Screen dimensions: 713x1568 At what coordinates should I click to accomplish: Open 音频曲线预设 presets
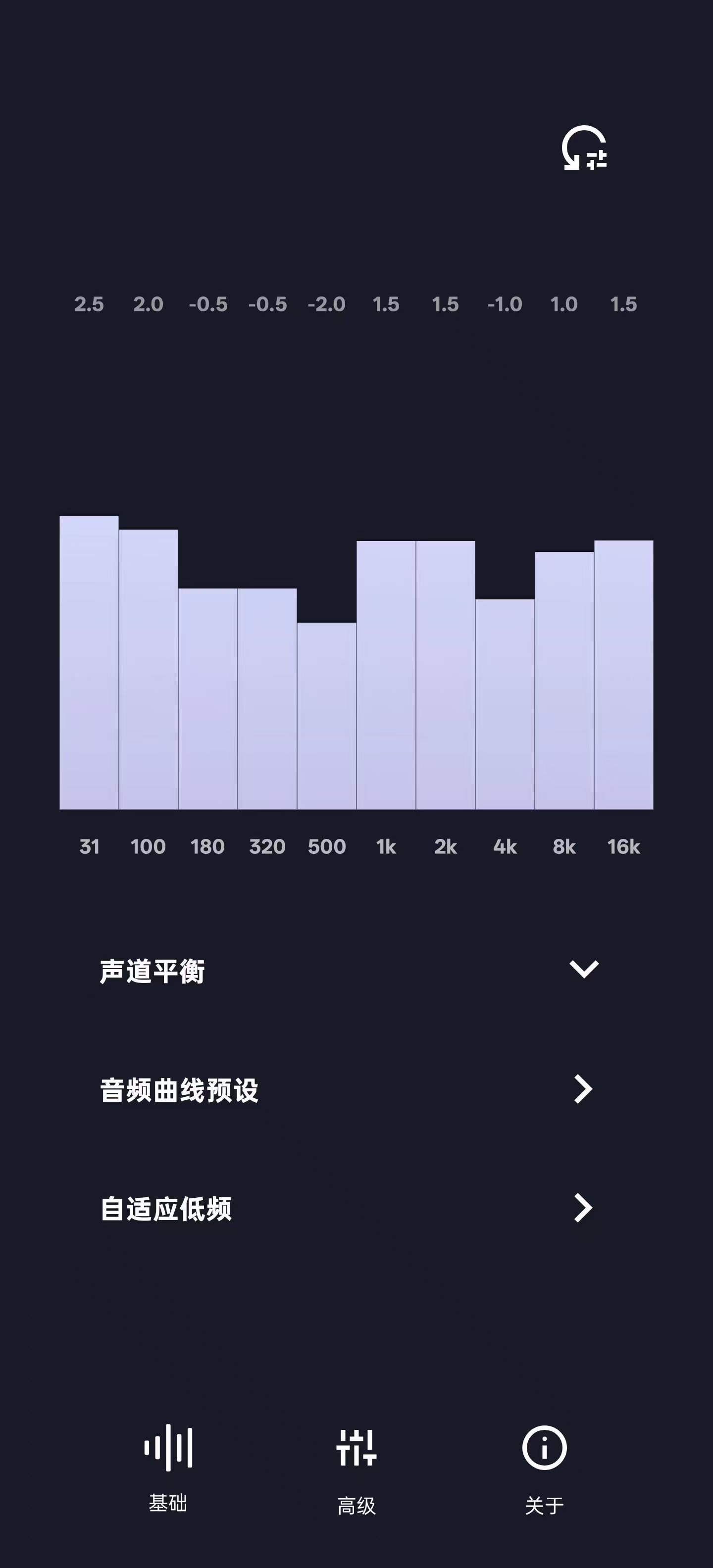tap(356, 1089)
